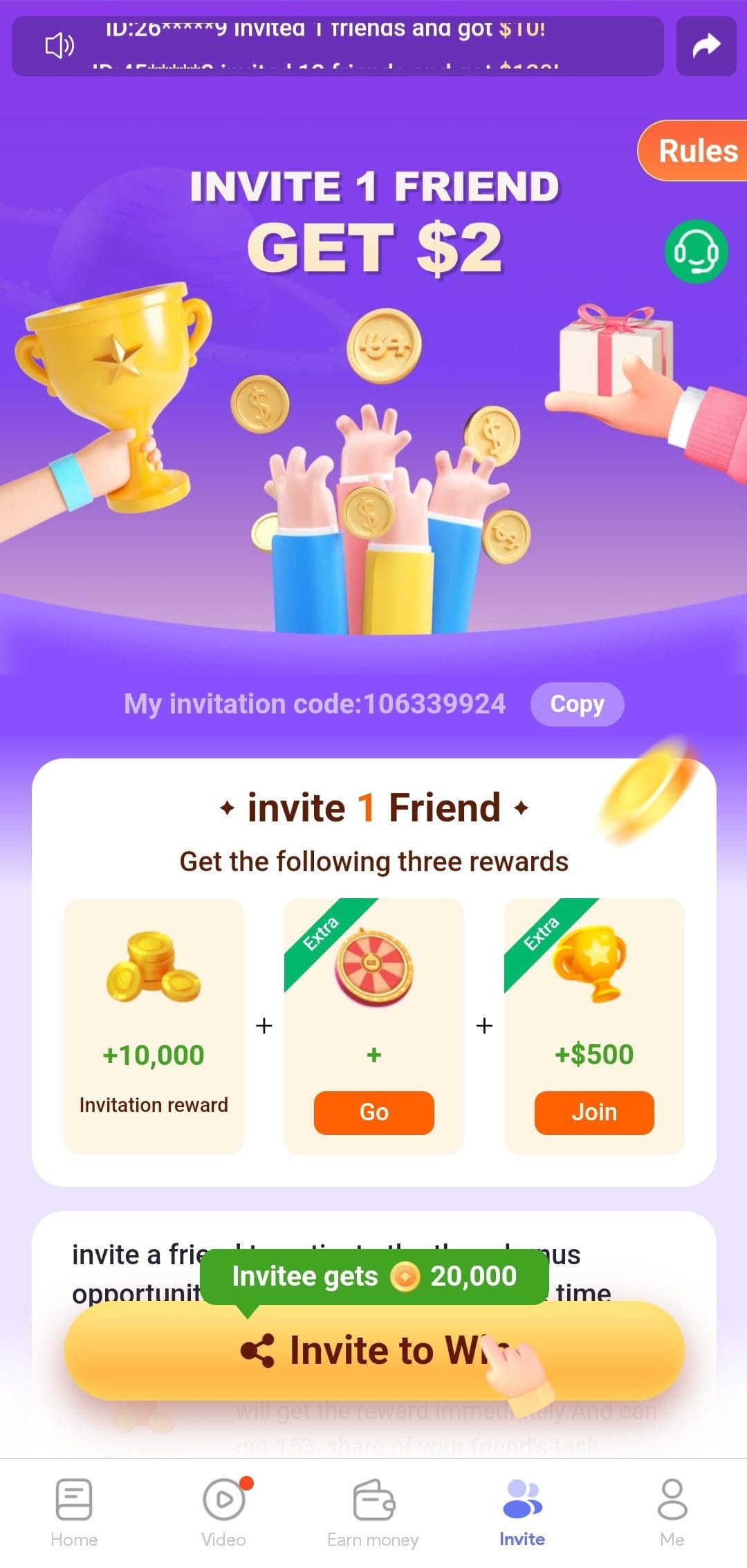747x1568 pixels.
Task: Tap the speaker announcement icon
Action: tap(59, 46)
